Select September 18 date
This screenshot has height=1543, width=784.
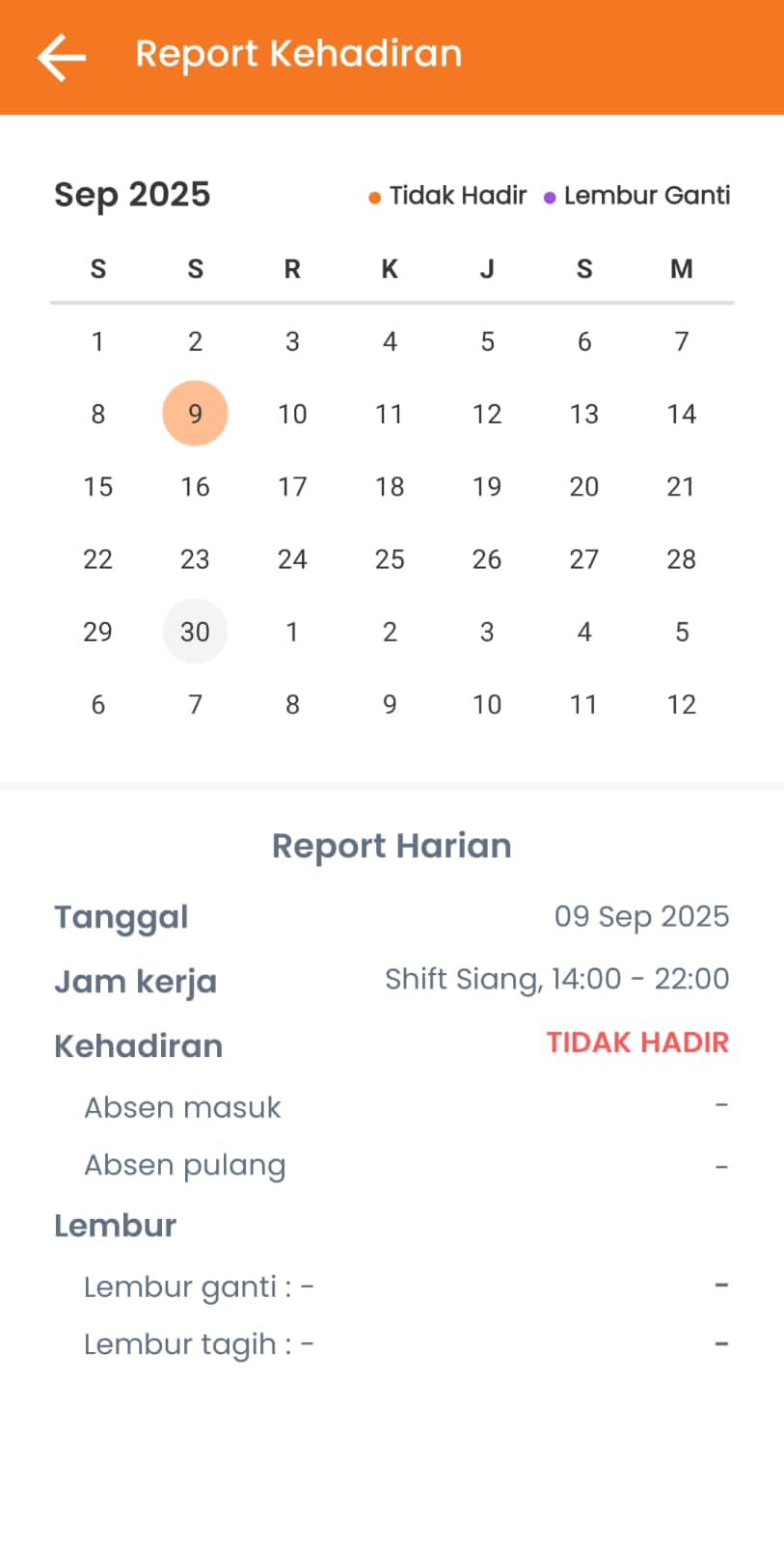point(390,487)
